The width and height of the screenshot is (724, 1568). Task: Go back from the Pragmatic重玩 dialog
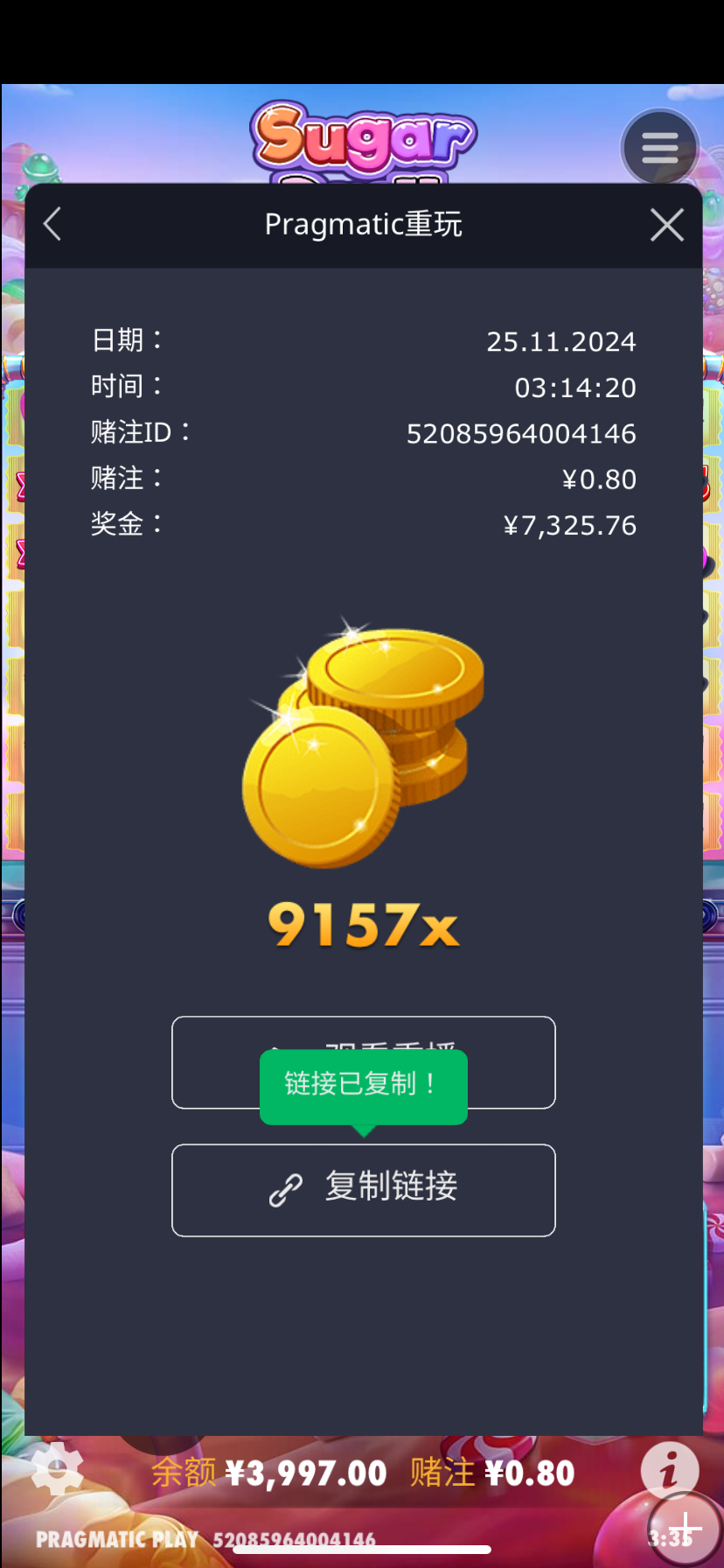tap(53, 224)
